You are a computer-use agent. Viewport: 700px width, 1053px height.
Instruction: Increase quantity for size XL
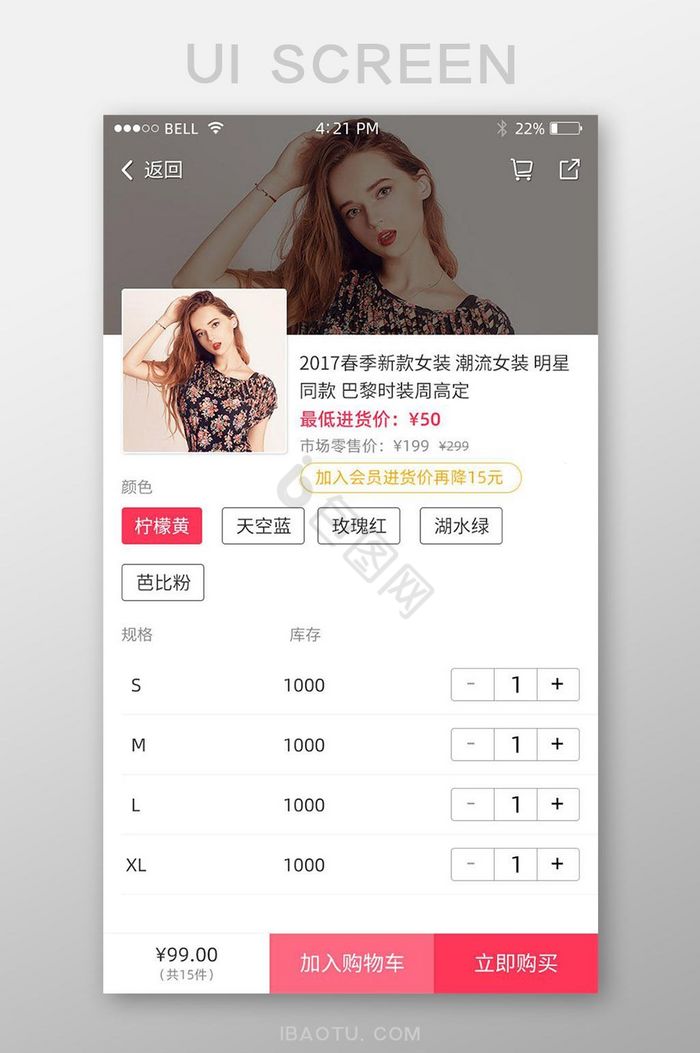point(558,864)
